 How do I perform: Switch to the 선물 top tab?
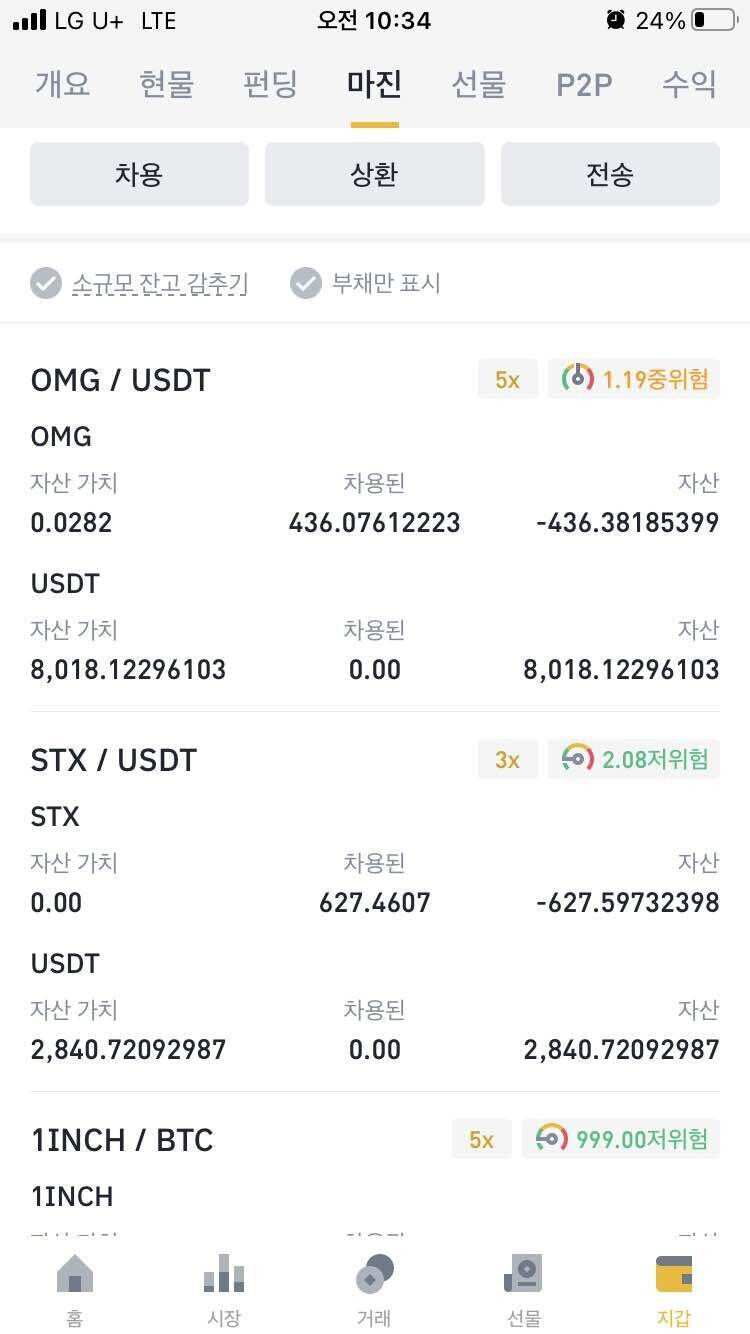point(478,84)
